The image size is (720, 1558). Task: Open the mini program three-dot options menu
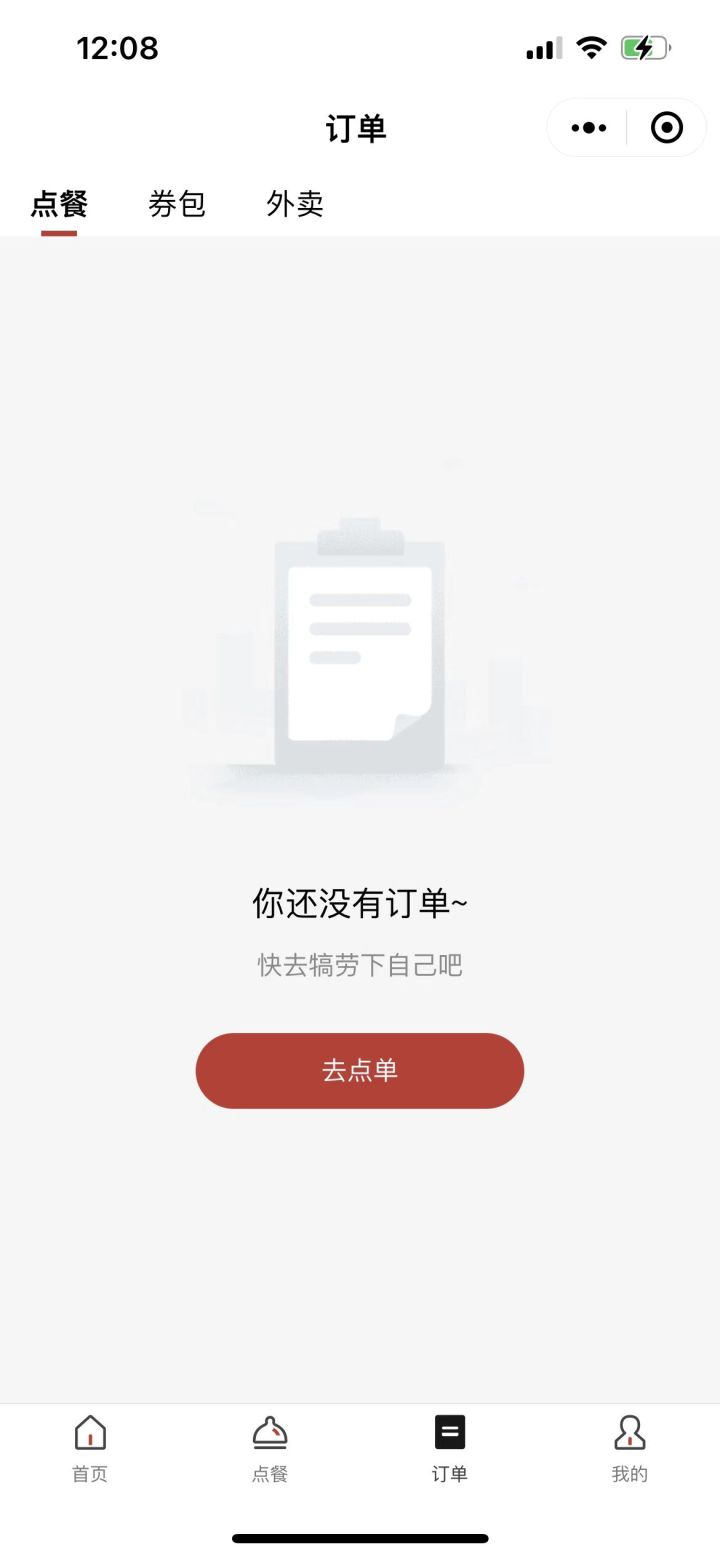[587, 127]
